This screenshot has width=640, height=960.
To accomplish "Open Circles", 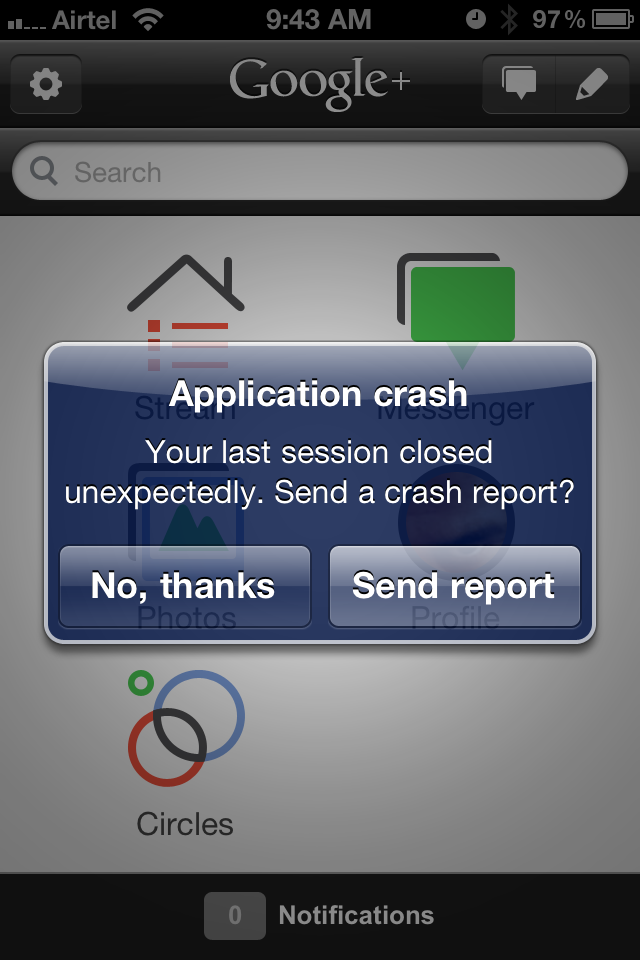I will click(185, 750).
